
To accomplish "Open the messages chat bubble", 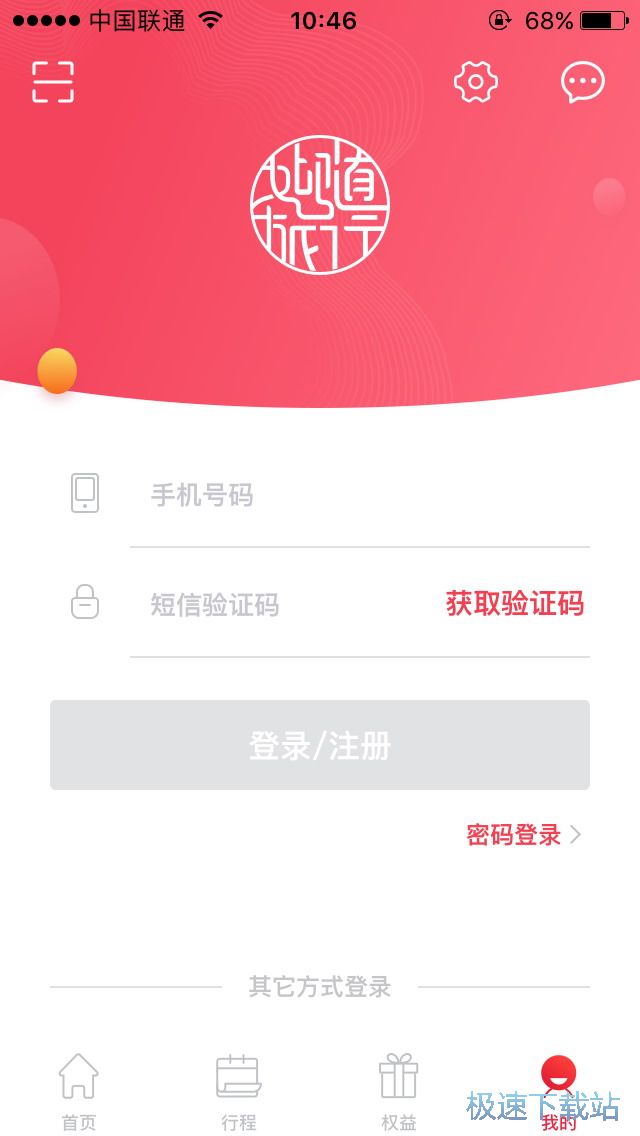I will (x=583, y=82).
